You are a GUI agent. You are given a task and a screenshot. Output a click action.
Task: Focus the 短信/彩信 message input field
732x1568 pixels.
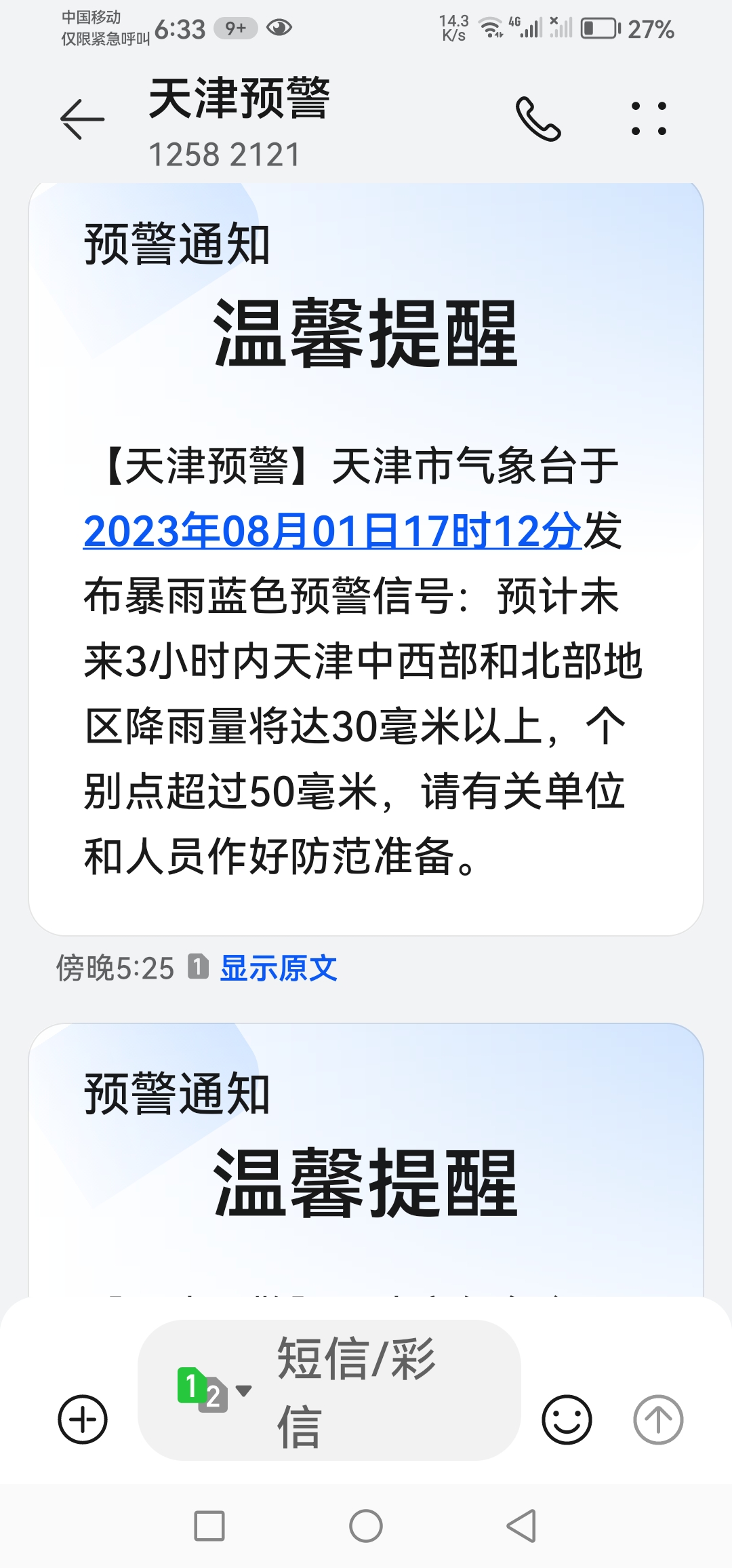(380, 1390)
